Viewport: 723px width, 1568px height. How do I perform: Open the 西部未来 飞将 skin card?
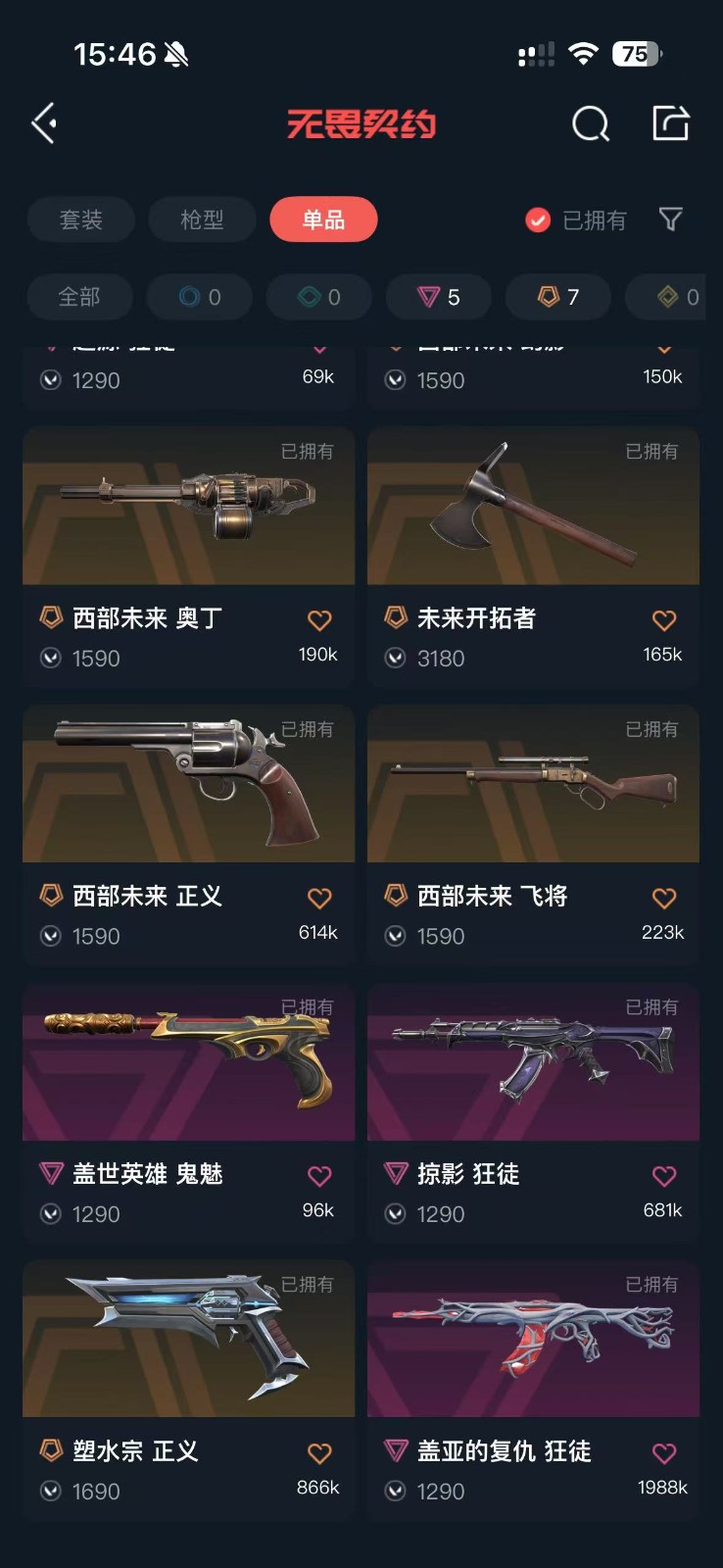tap(533, 834)
